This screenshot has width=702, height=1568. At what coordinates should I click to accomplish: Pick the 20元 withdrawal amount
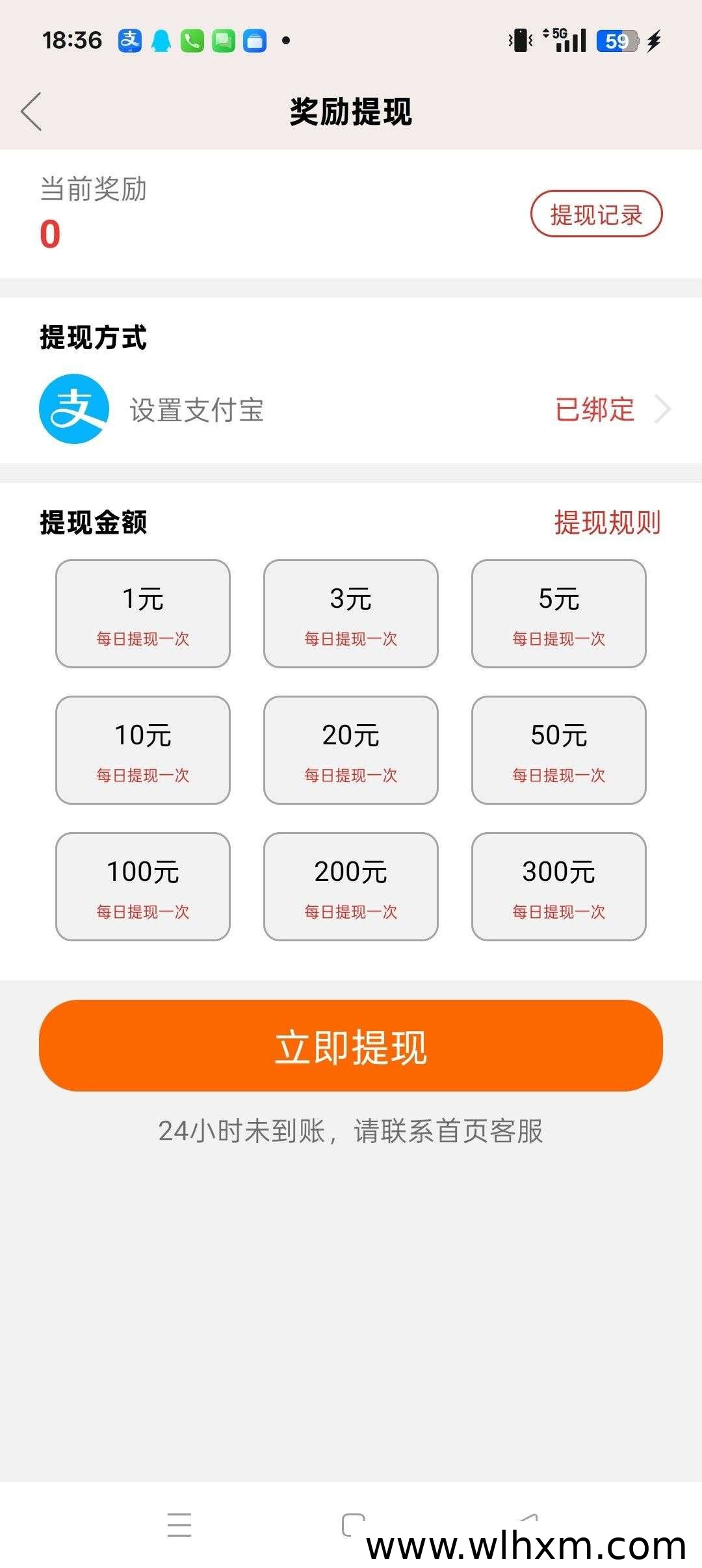[x=351, y=750]
